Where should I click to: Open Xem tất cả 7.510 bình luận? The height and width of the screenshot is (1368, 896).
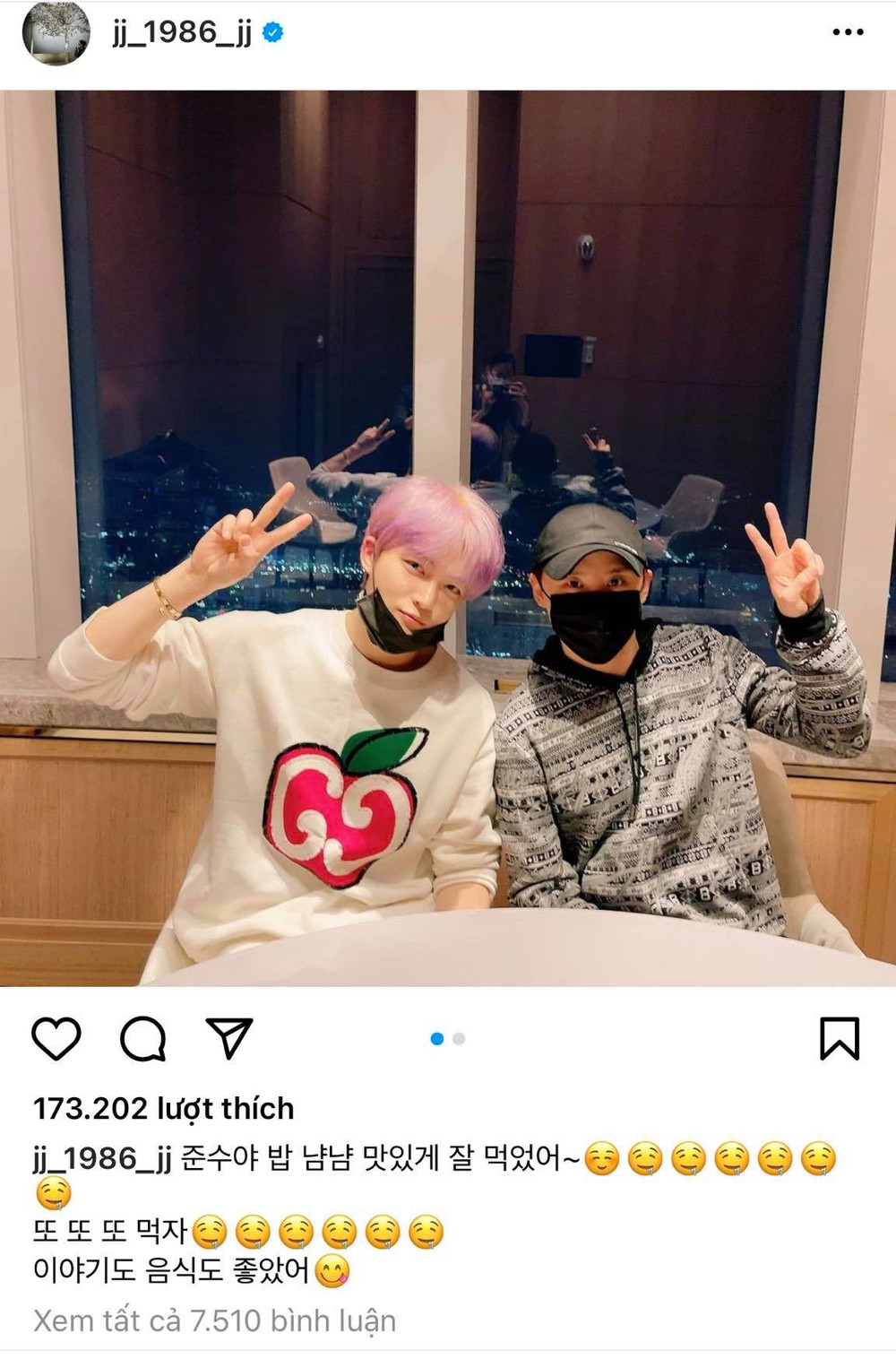[x=215, y=1320]
